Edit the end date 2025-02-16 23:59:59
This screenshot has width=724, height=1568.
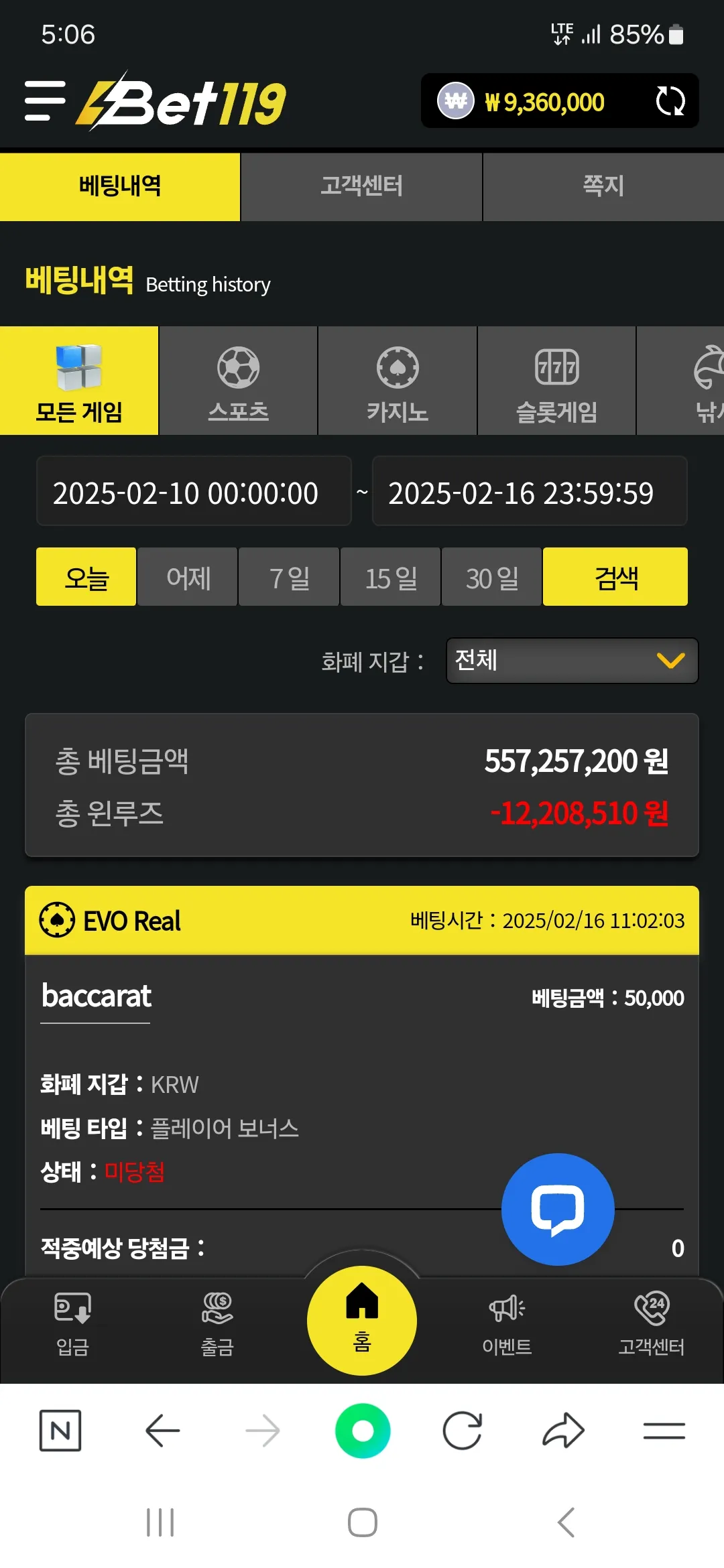coord(530,491)
